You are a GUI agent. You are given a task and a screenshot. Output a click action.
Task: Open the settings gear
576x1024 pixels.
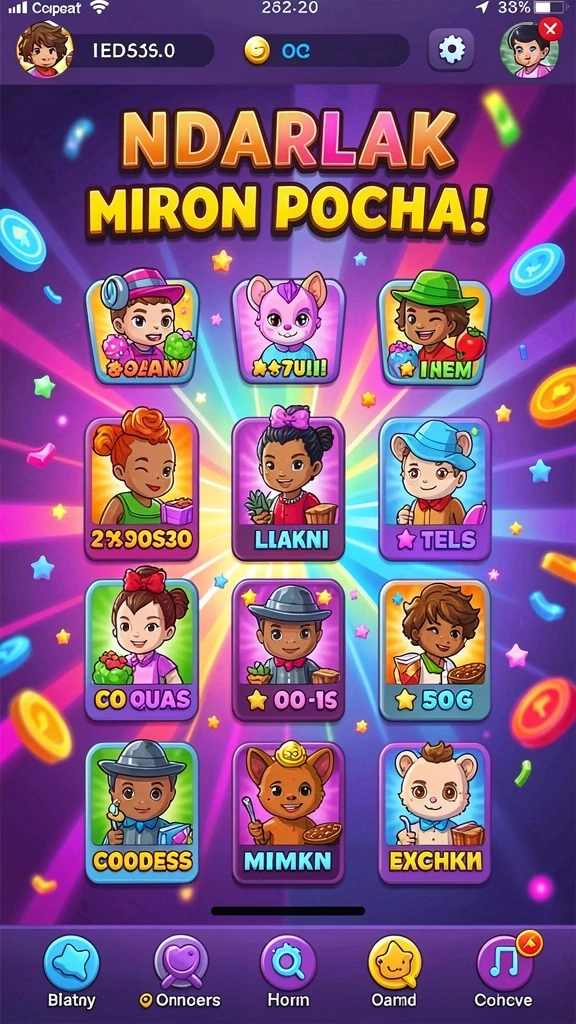click(x=451, y=50)
